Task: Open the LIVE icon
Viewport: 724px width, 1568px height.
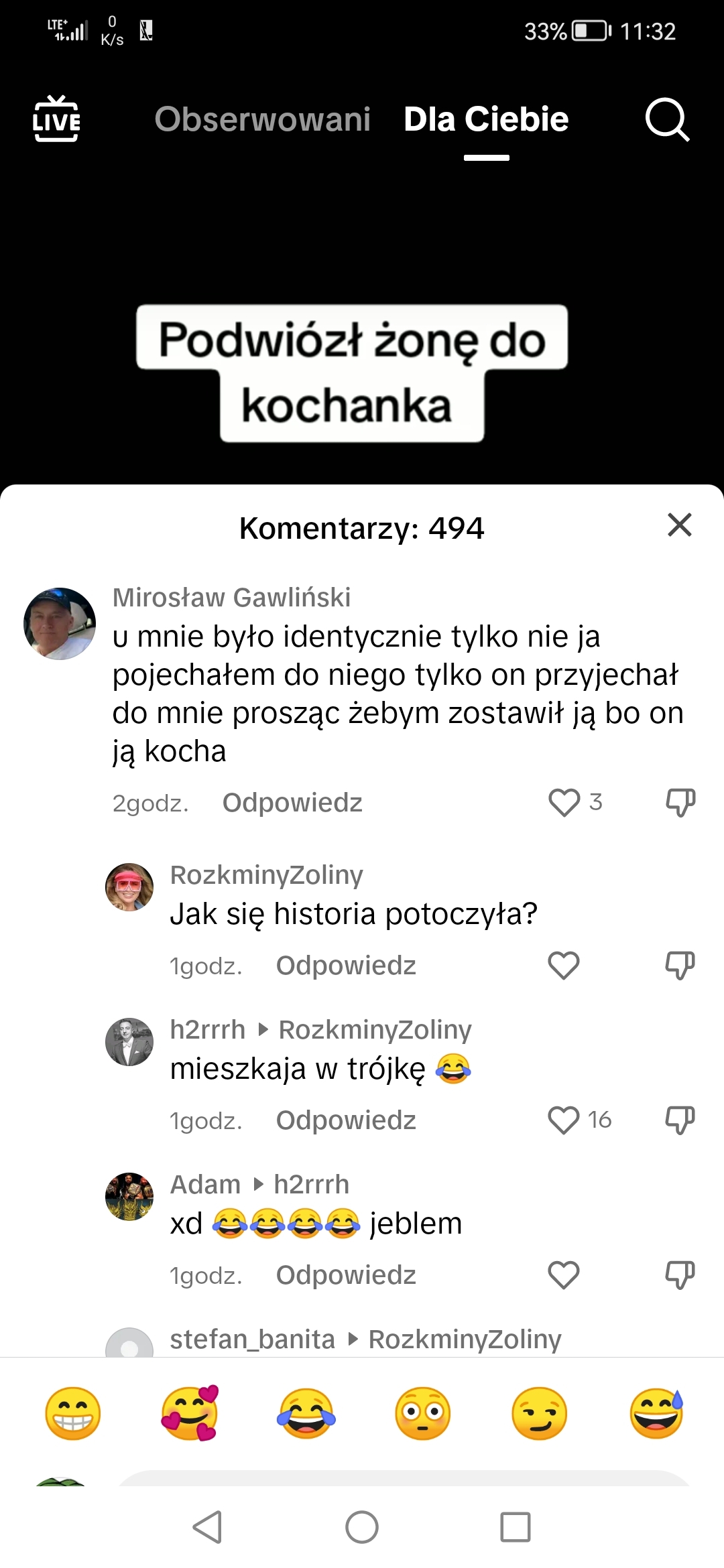Action: pos(57,119)
